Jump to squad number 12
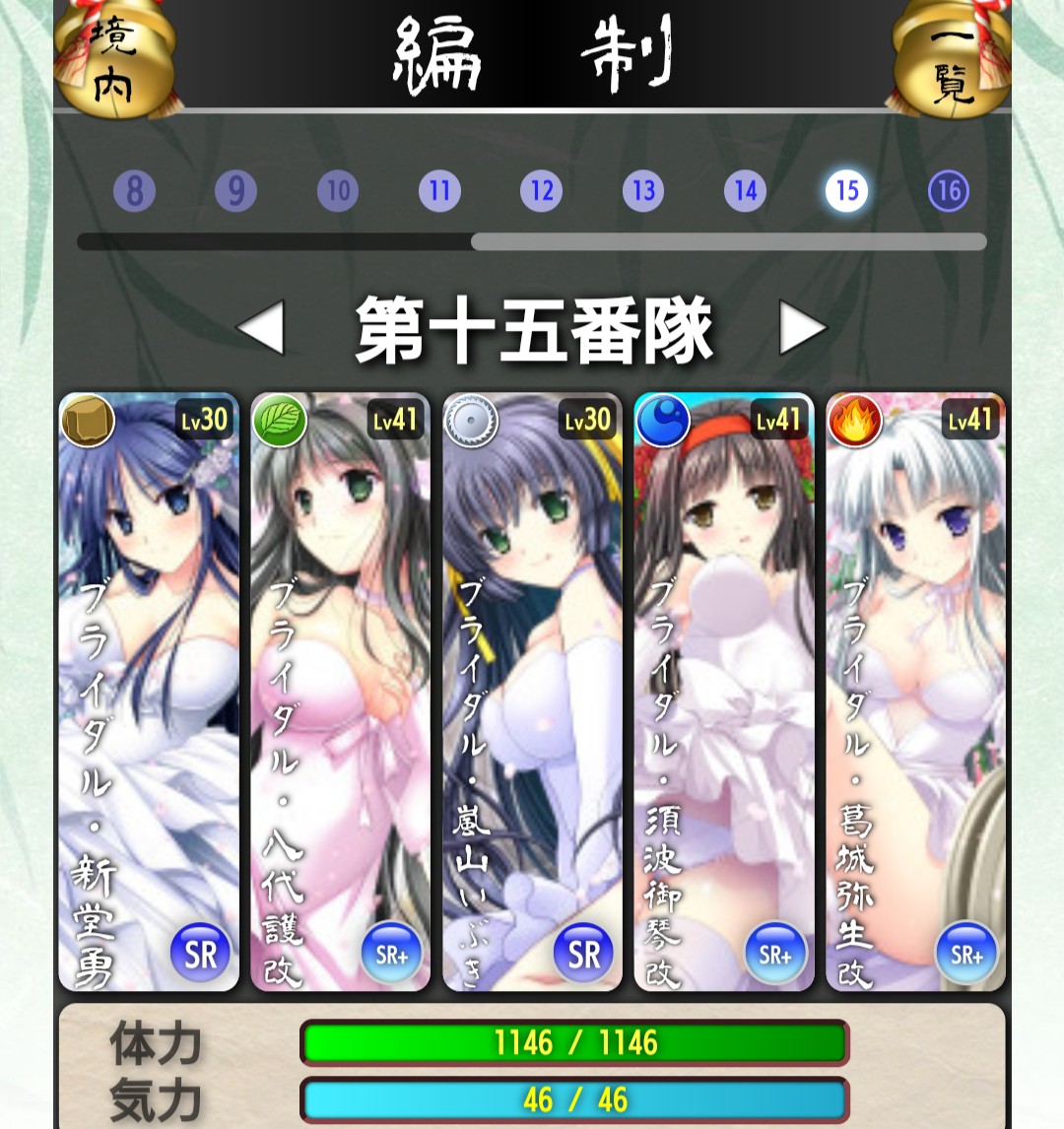The image size is (1064, 1129). (x=542, y=191)
